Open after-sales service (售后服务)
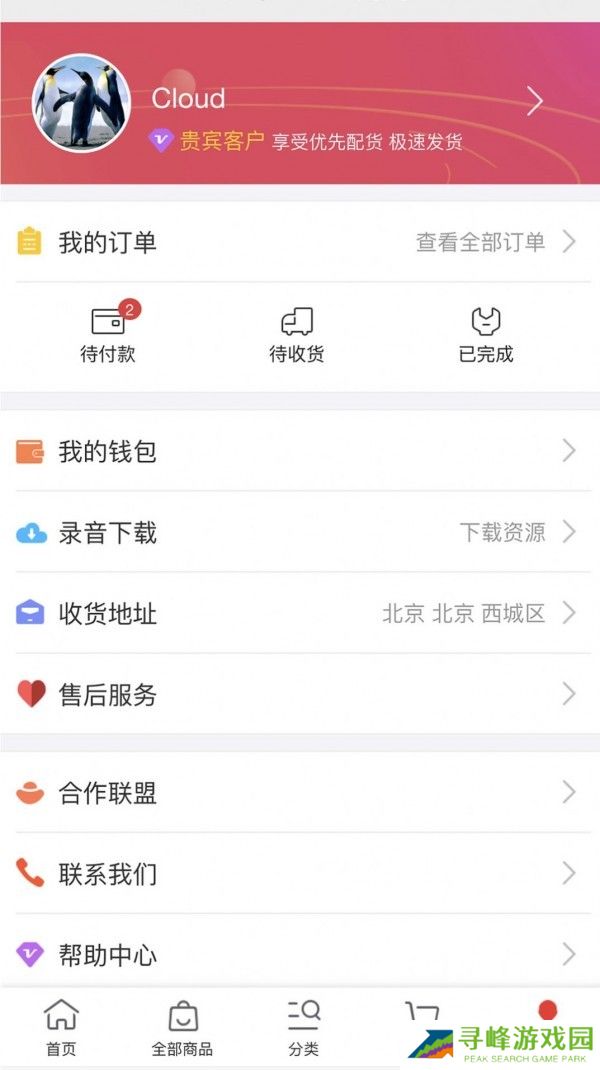Image resolution: width=600 pixels, height=1070 pixels. click(x=300, y=694)
